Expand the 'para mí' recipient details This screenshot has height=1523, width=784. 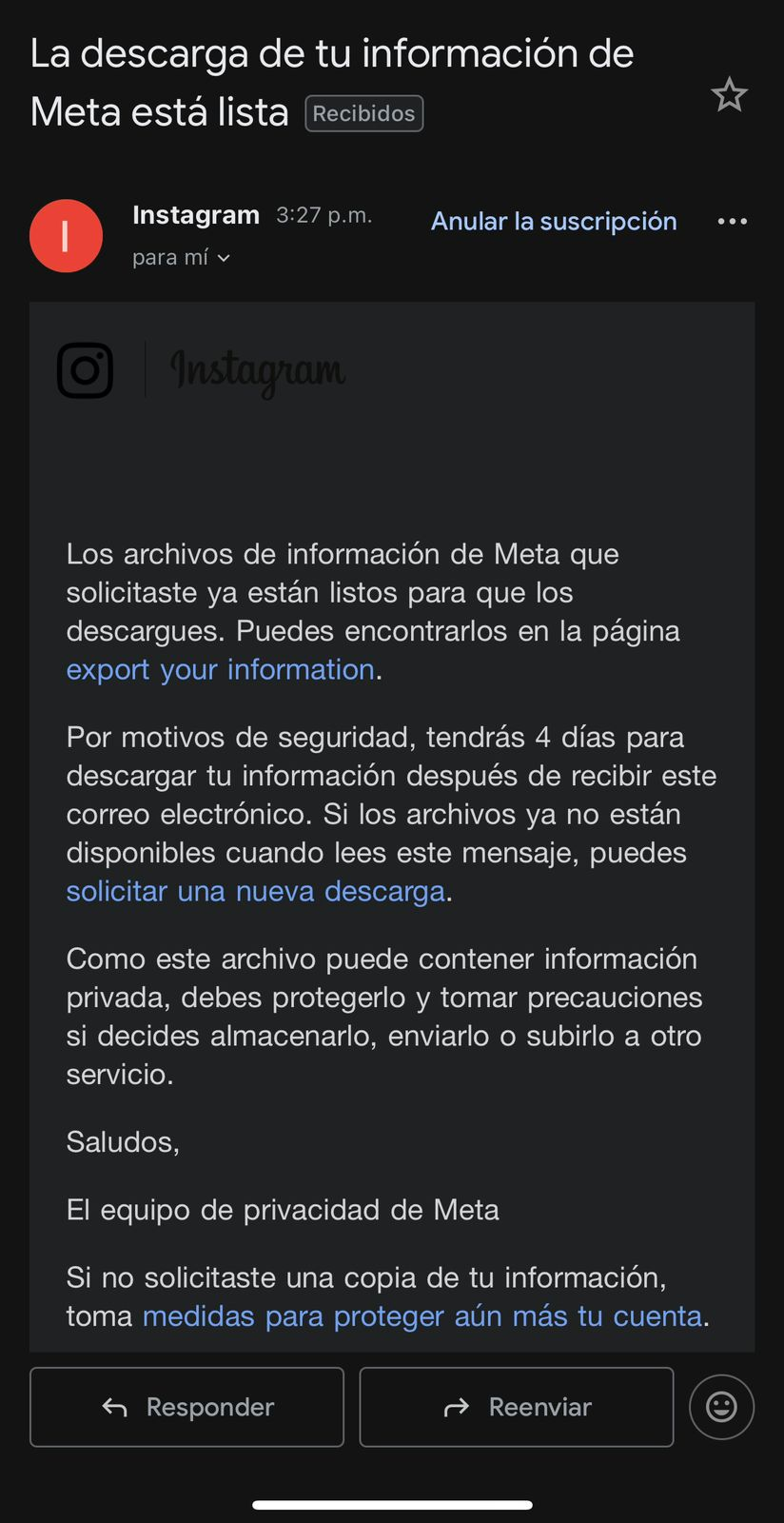coord(182,257)
